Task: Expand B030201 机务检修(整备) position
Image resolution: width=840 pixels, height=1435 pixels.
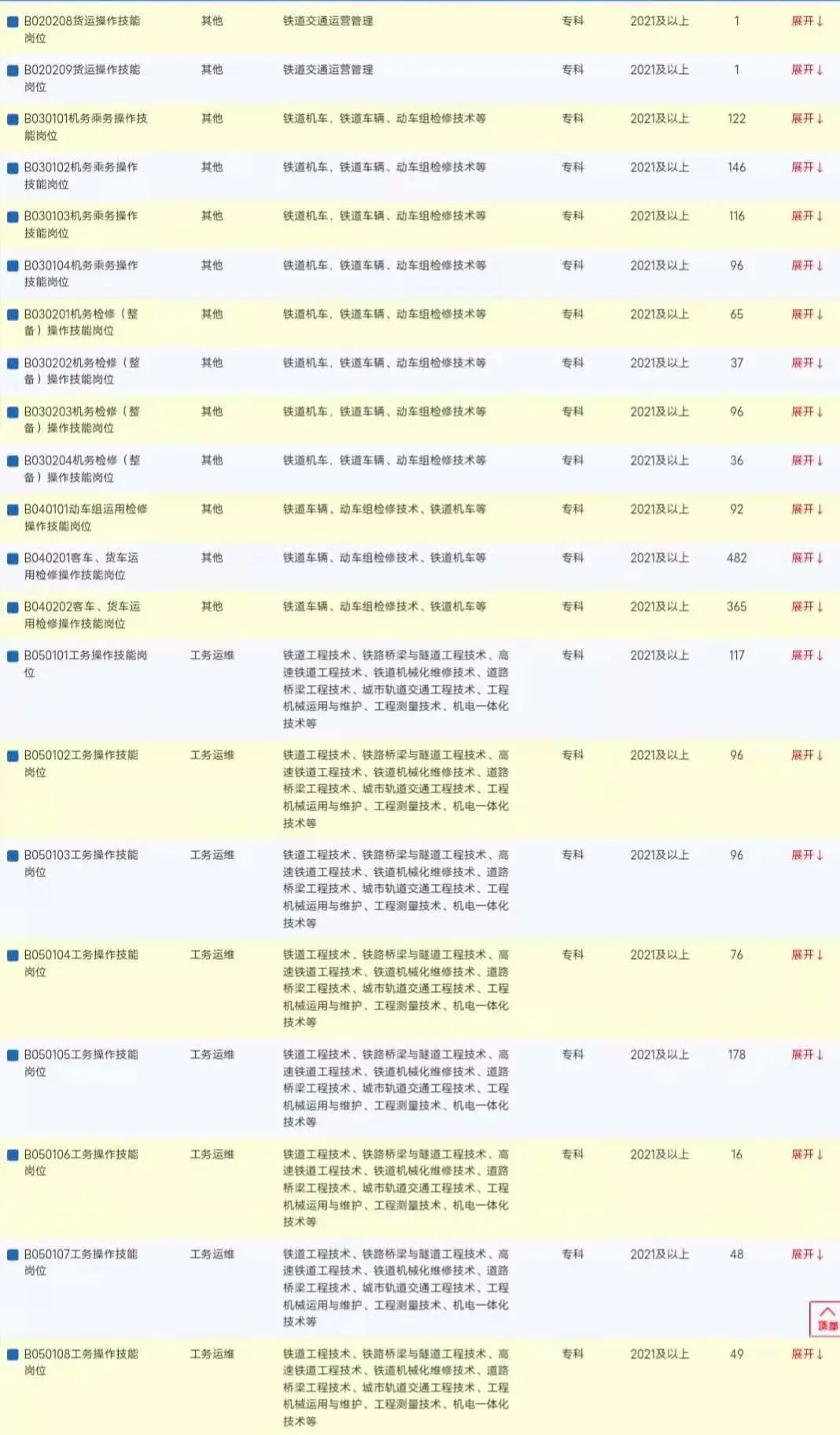Action: (807, 315)
